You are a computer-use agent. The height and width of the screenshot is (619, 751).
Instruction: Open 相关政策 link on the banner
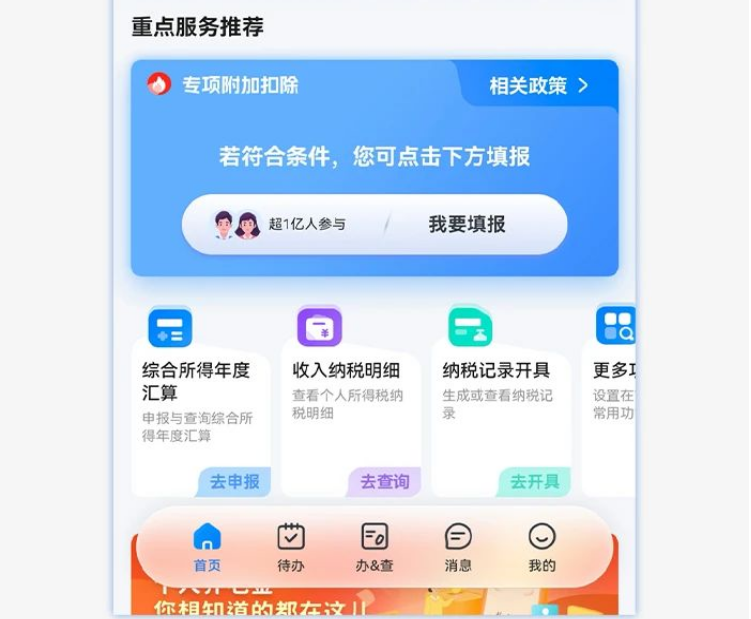click(x=538, y=86)
